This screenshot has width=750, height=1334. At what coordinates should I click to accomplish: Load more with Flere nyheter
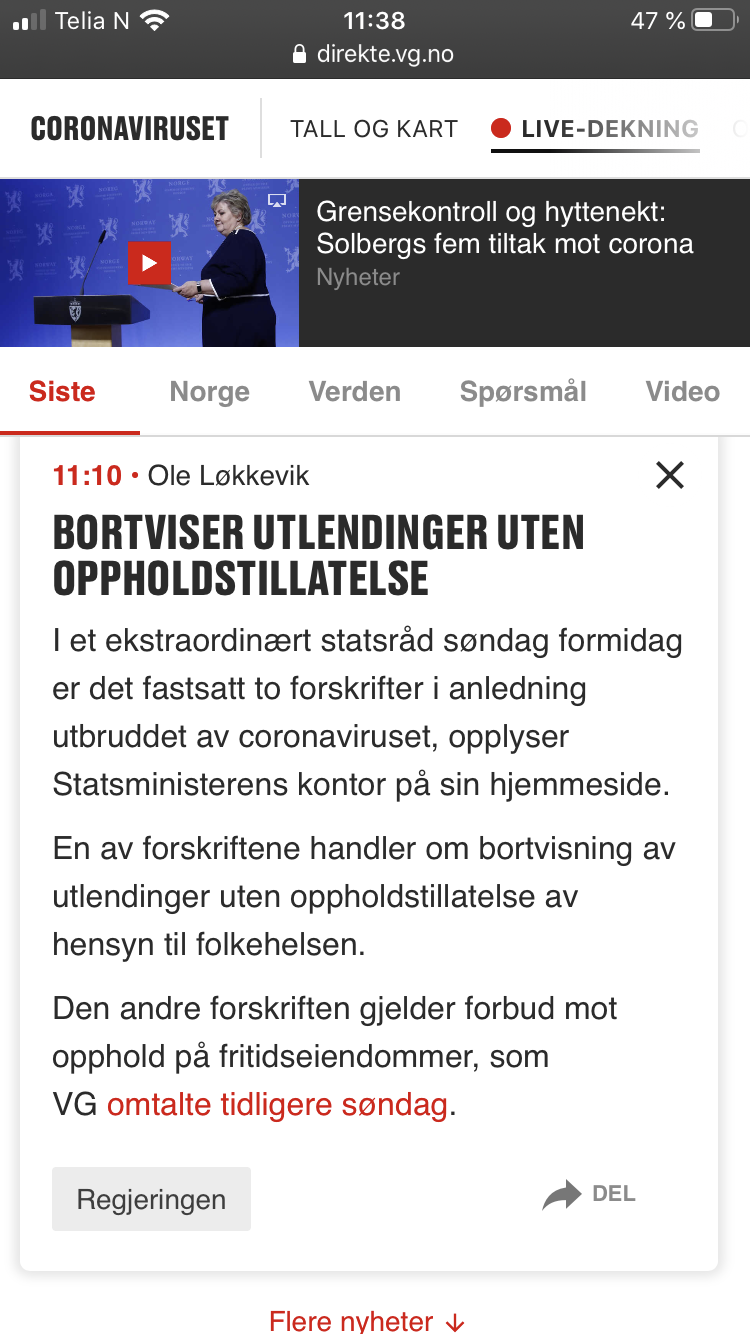[367, 1321]
